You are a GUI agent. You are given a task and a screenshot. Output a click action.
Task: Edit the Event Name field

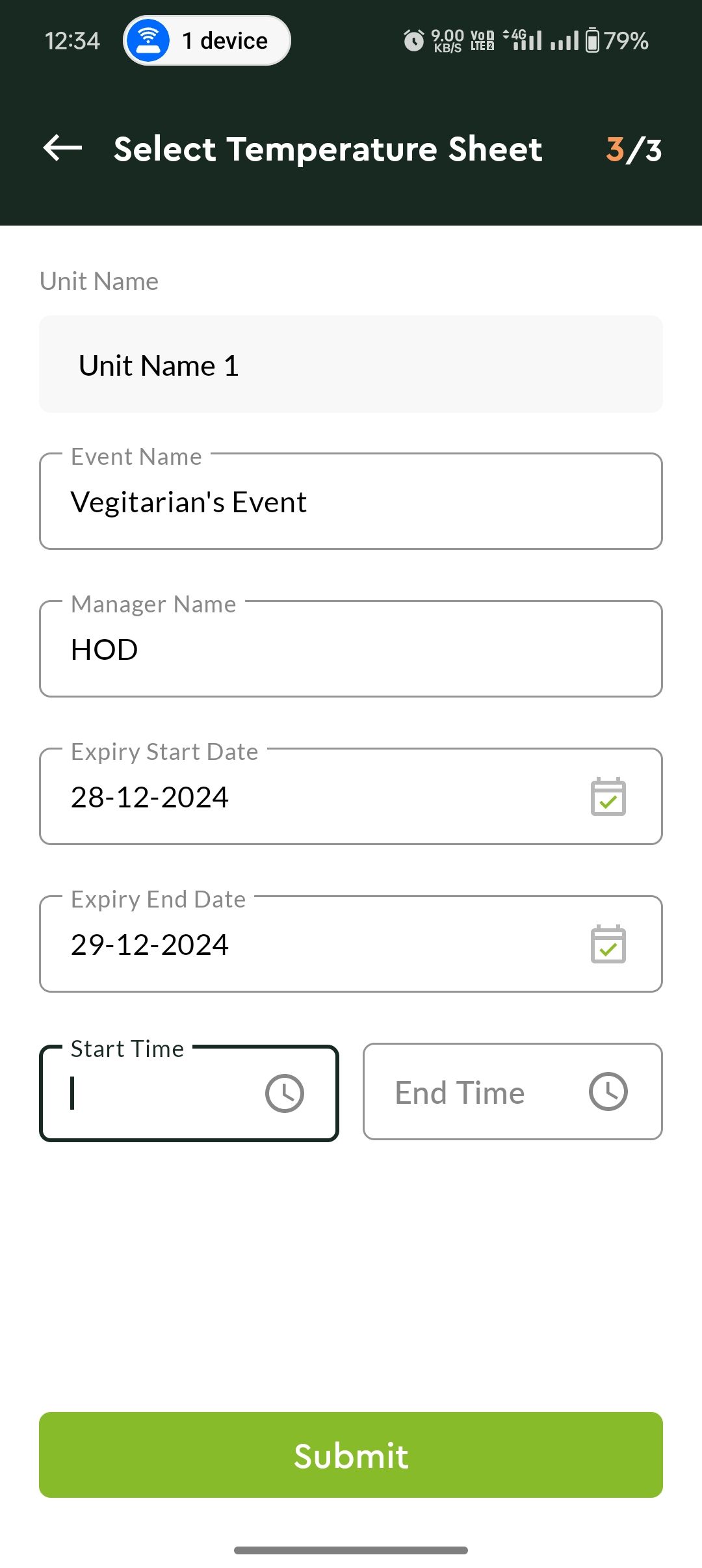[x=351, y=501]
